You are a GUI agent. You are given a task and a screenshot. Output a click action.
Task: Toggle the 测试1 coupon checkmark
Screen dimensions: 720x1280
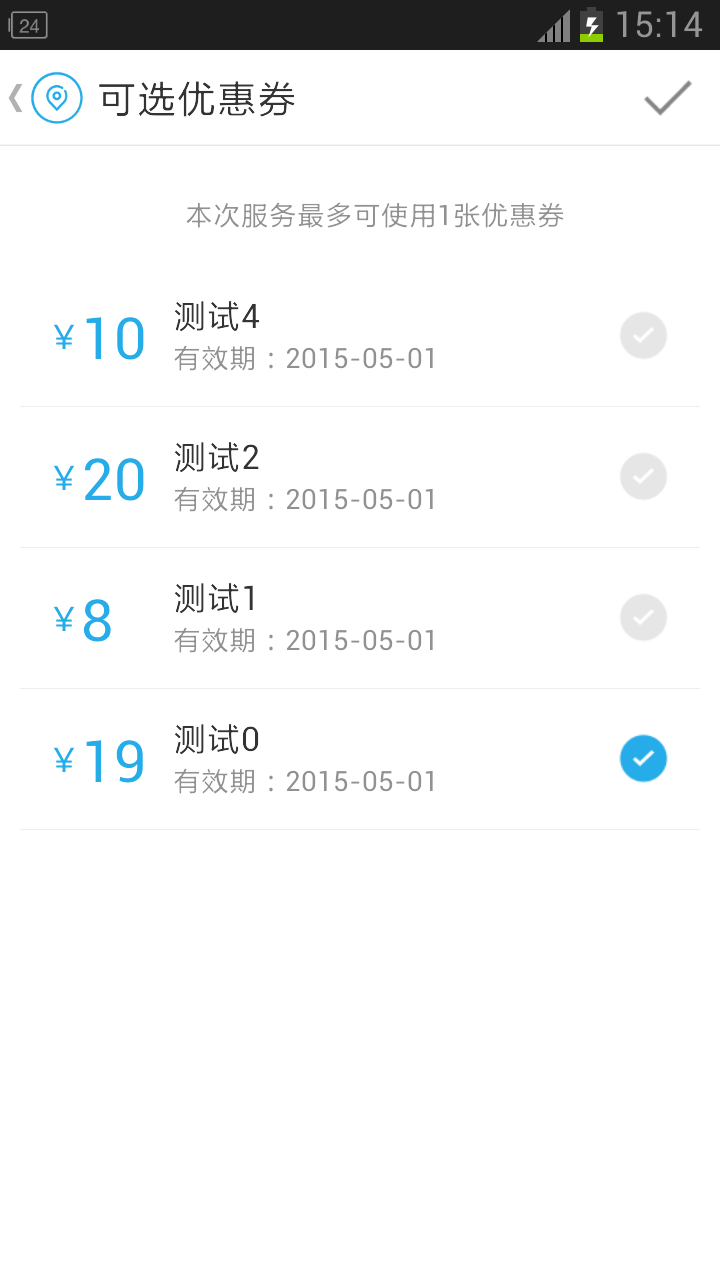tap(643, 617)
